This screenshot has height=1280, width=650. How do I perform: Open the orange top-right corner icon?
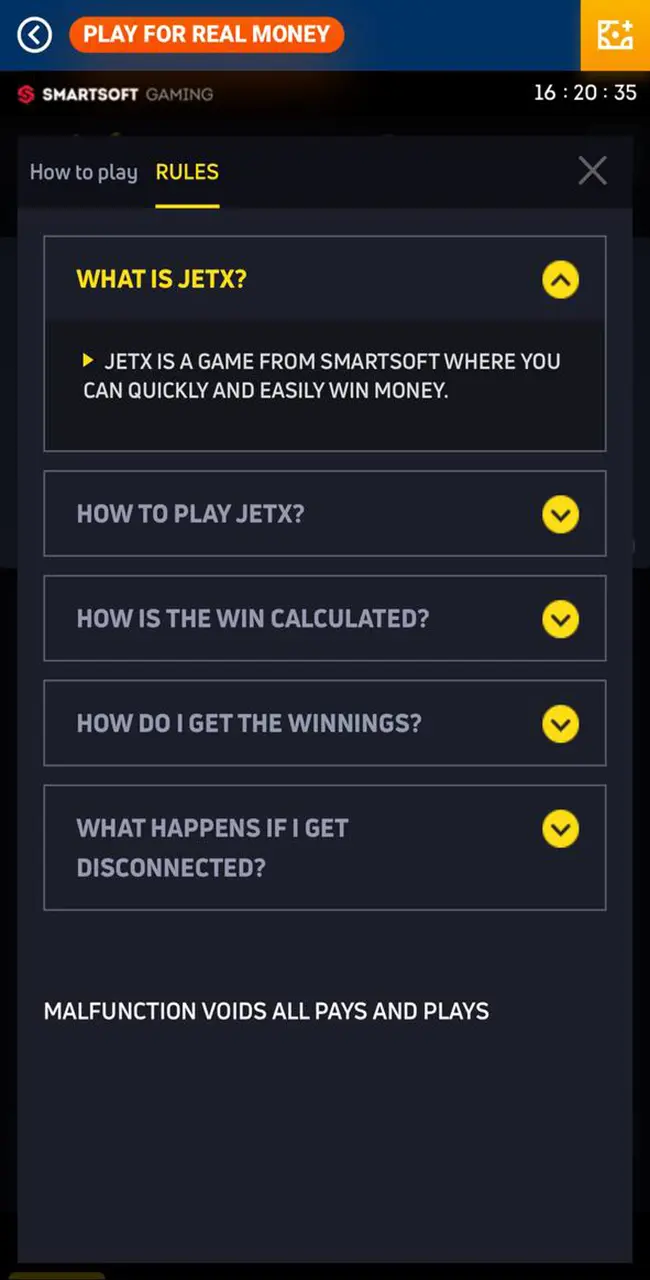615,35
